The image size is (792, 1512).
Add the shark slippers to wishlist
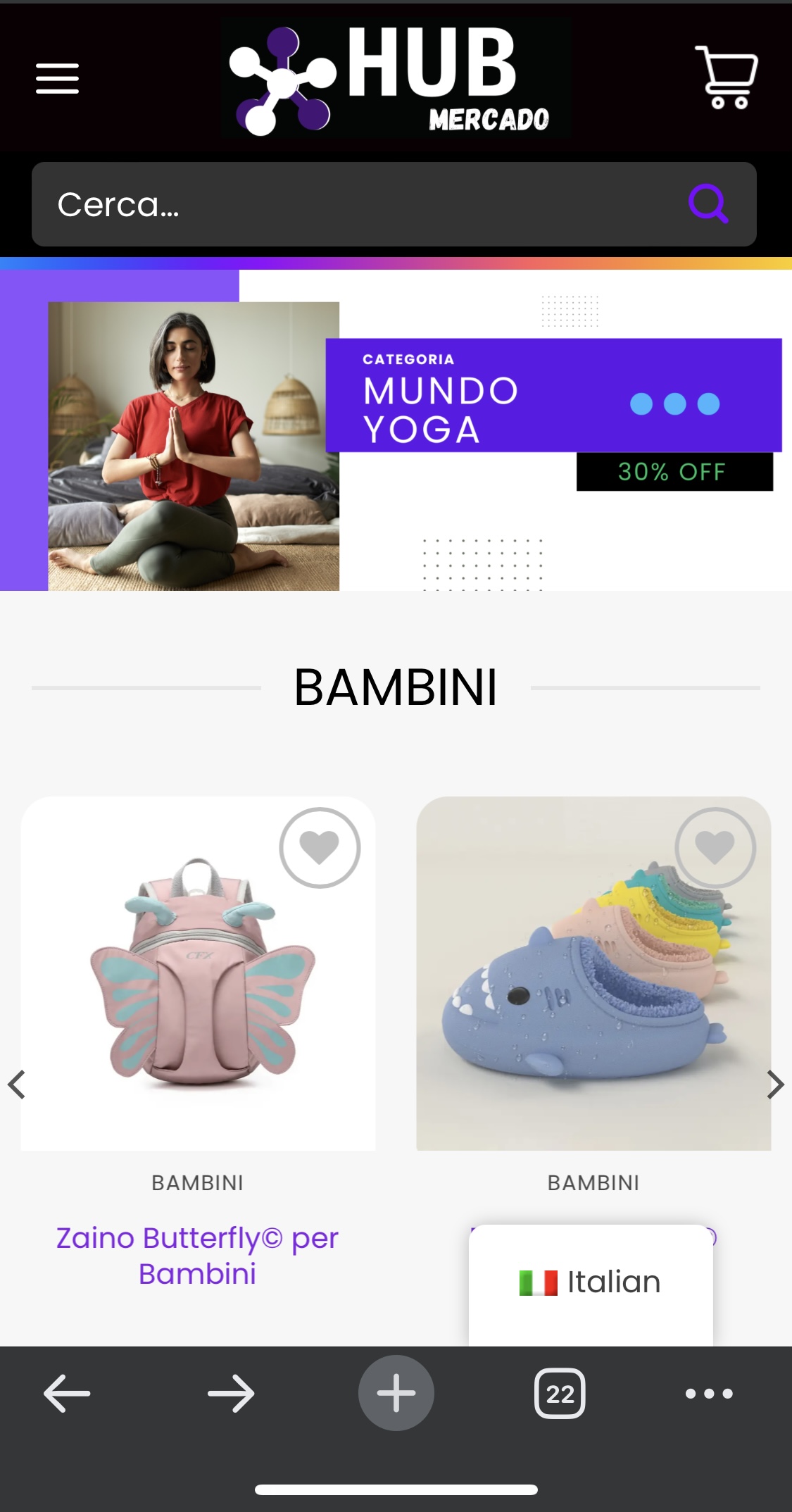pyautogui.click(x=715, y=847)
